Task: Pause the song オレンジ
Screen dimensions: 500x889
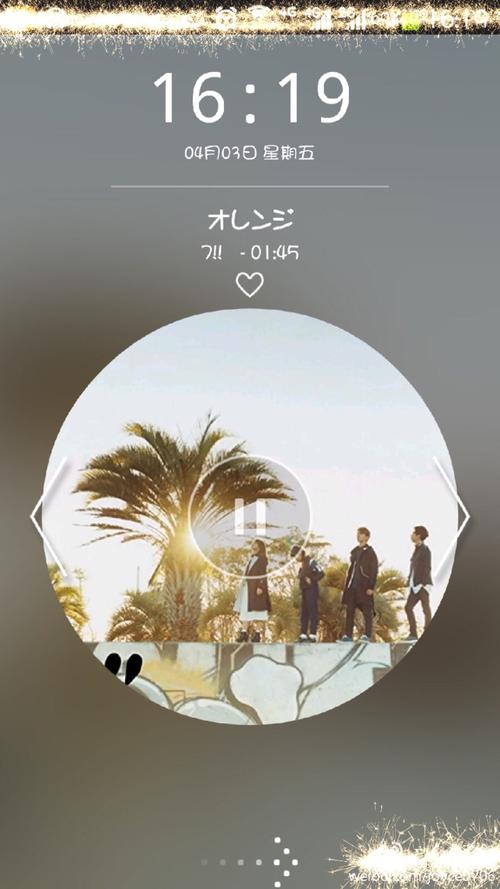Action: click(x=249, y=517)
